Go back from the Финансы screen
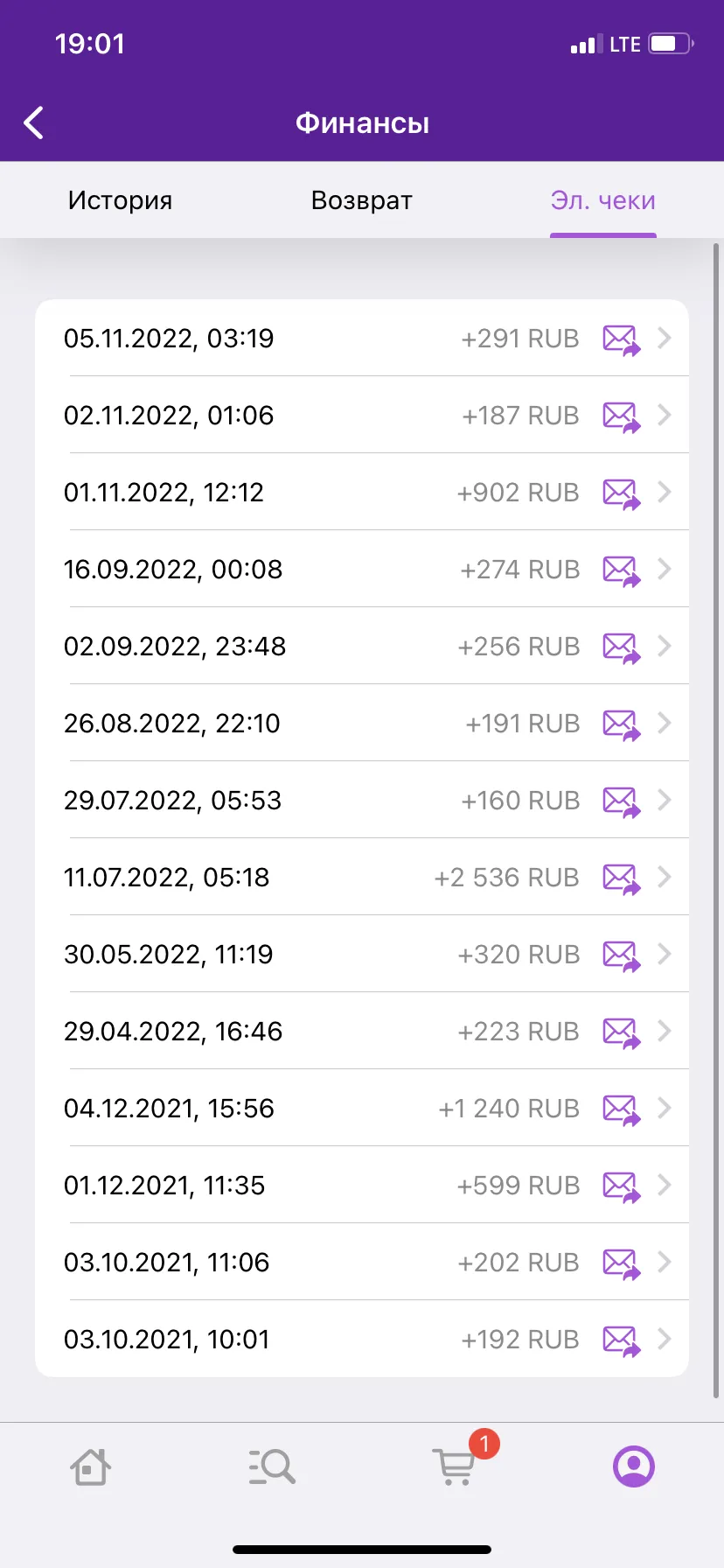Screen dimensions: 724x1568 pyautogui.click(x=34, y=123)
